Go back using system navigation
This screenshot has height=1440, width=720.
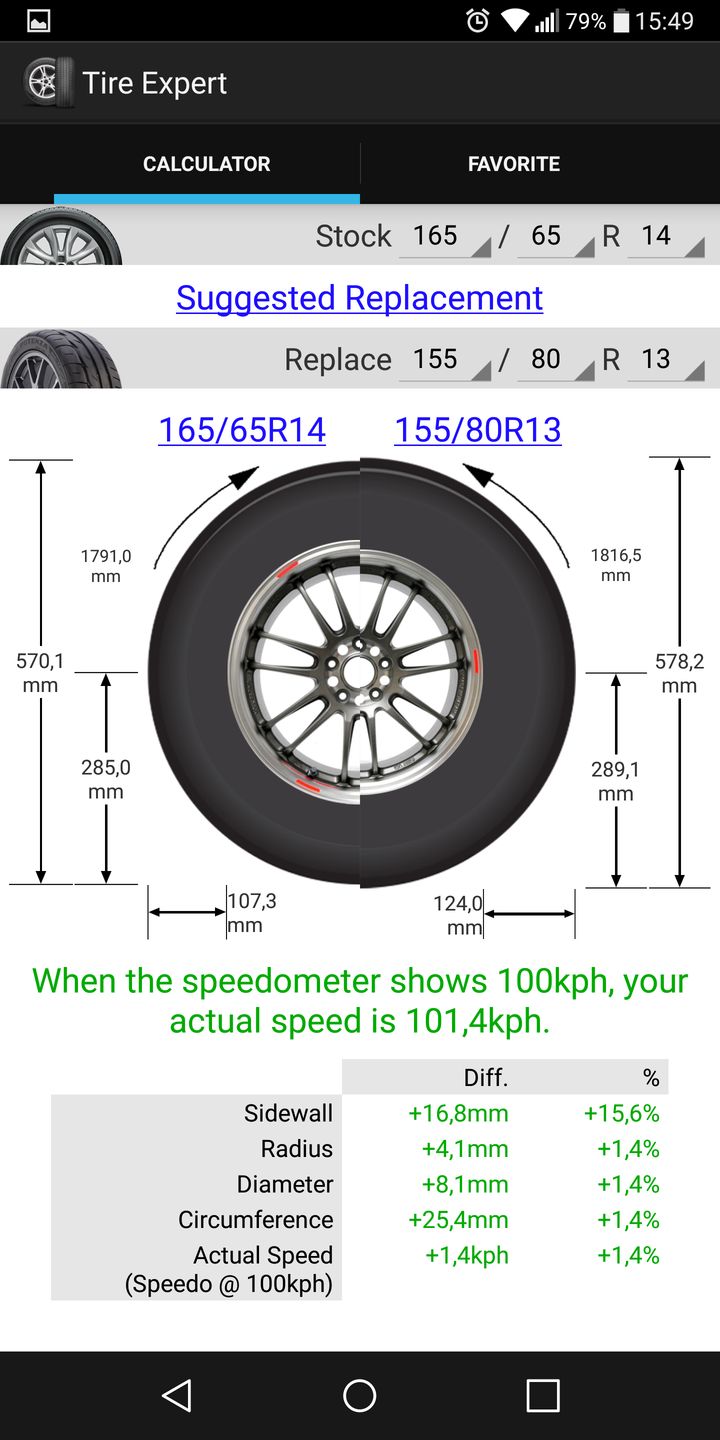[x=177, y=1395]
